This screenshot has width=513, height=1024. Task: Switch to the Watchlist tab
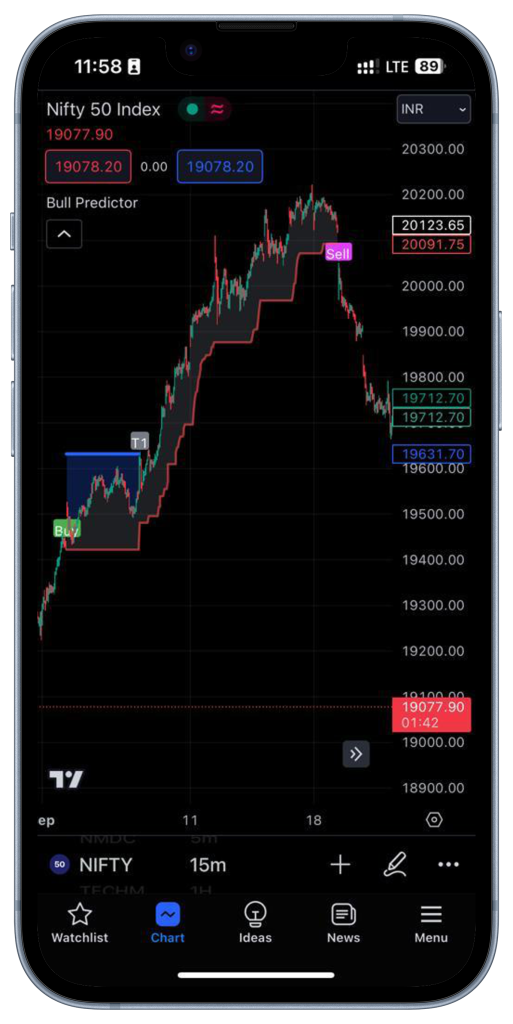tap(80, 923)
